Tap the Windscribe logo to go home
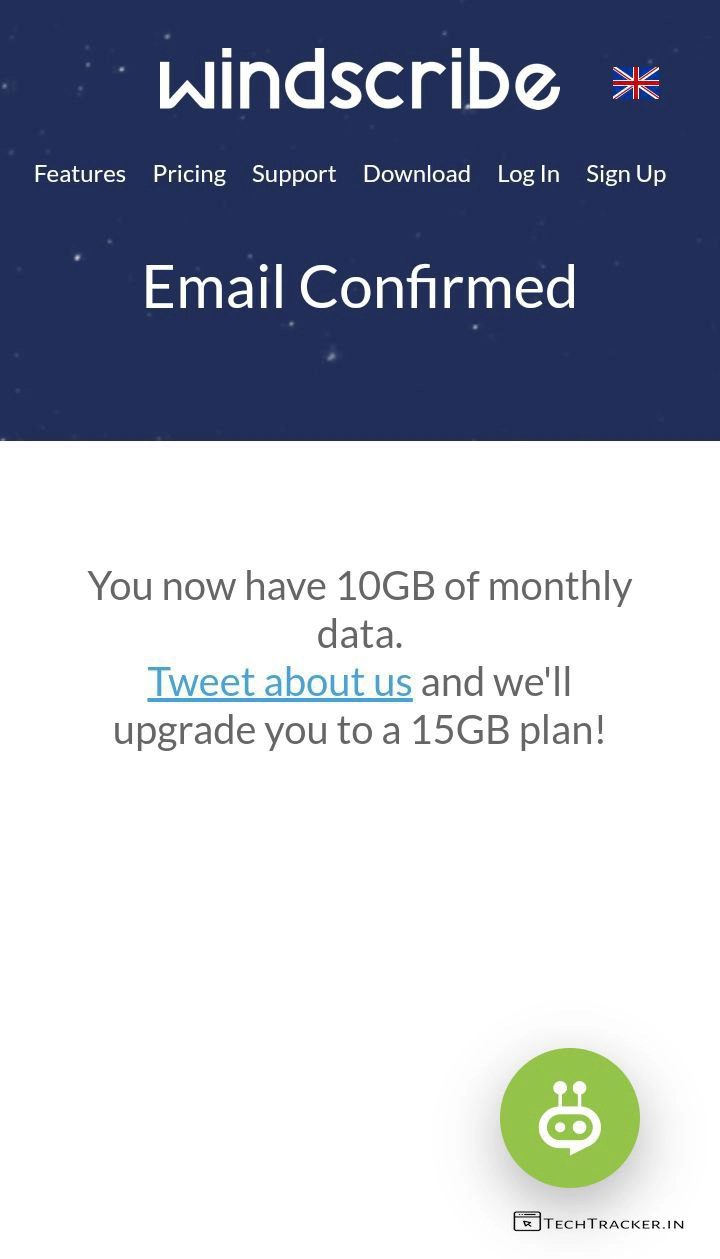Screen dimensions: 720x1259 359,79
